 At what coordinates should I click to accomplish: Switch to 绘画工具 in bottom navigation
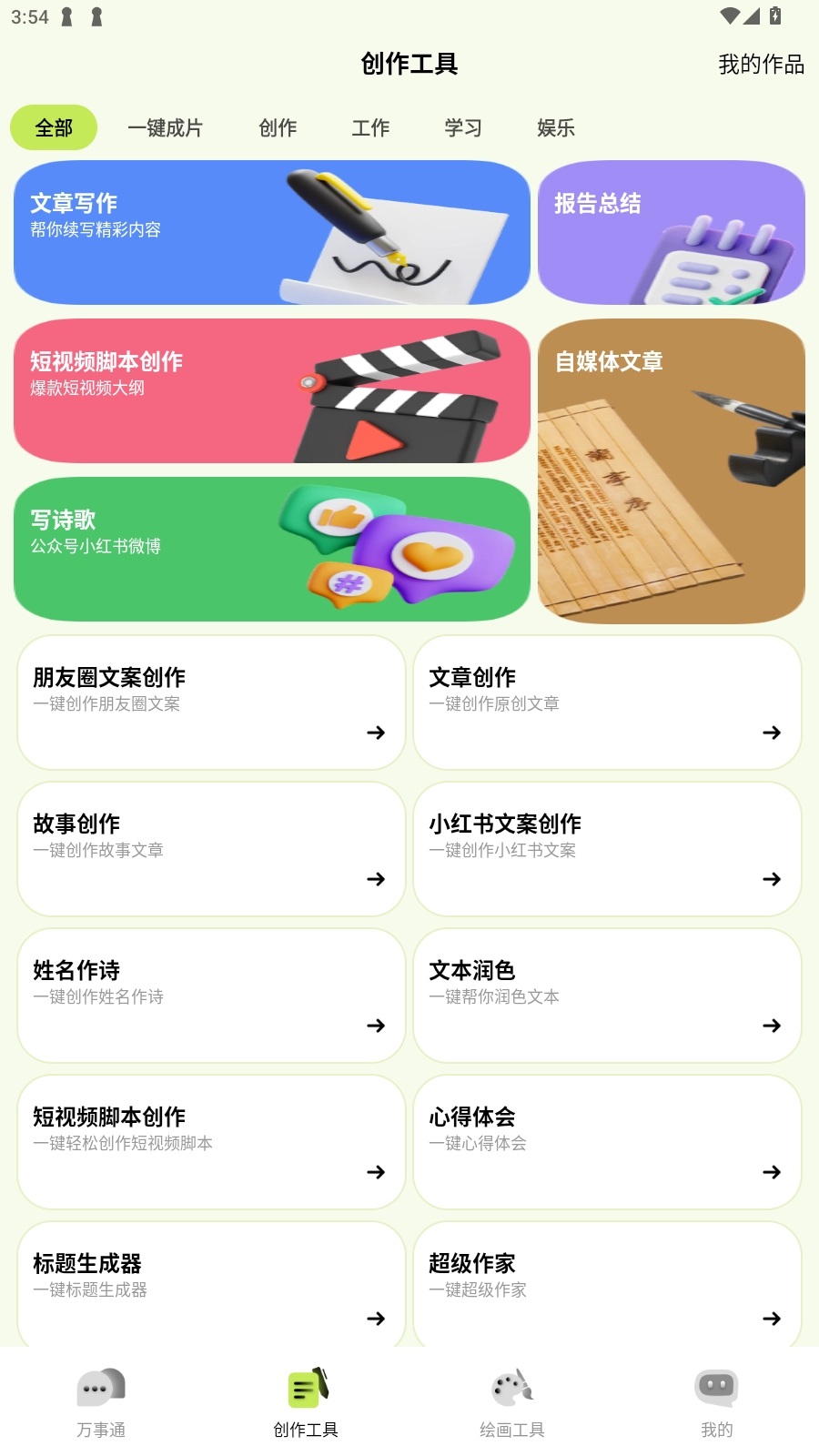511,1403
